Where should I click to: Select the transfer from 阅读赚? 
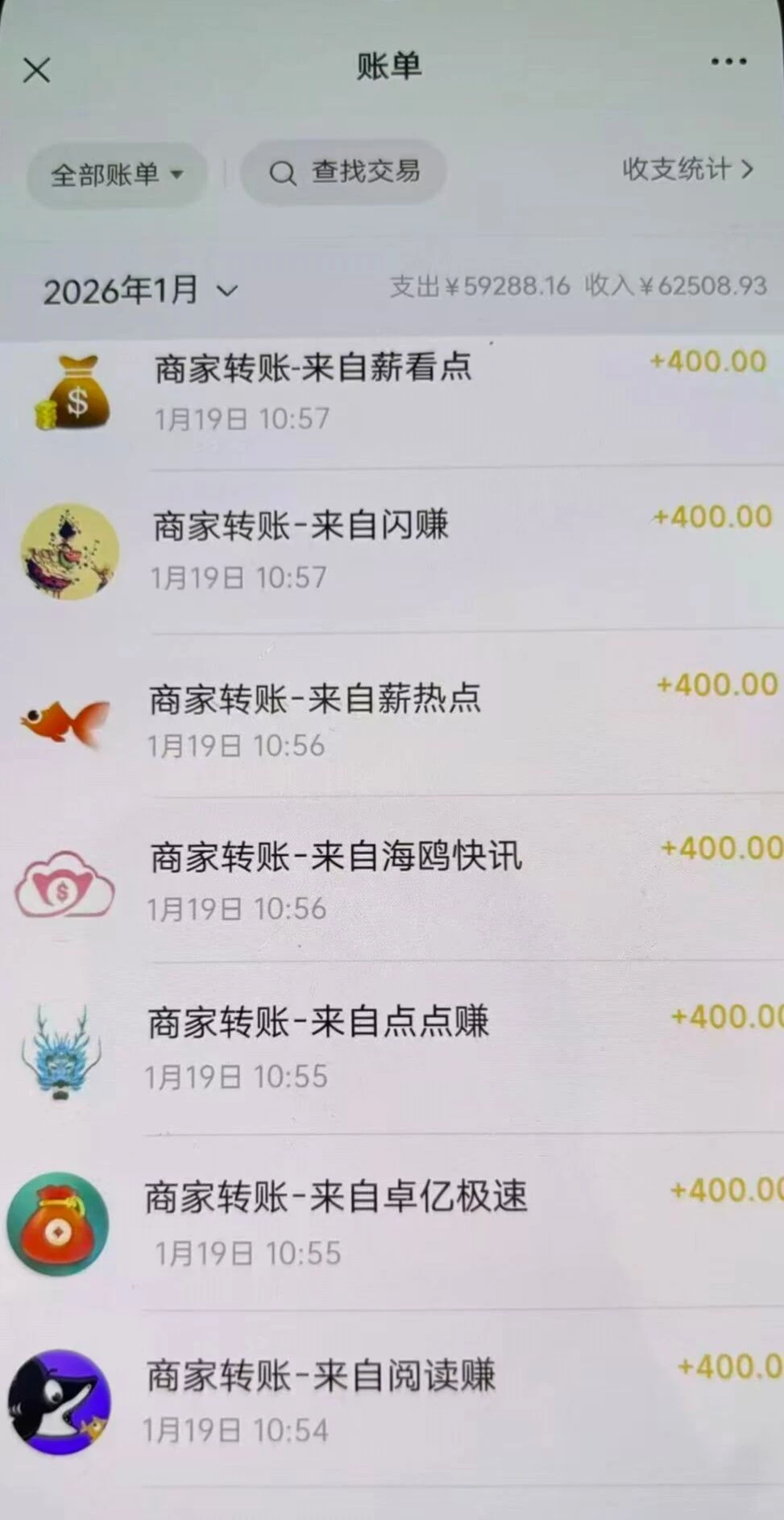392,1401
